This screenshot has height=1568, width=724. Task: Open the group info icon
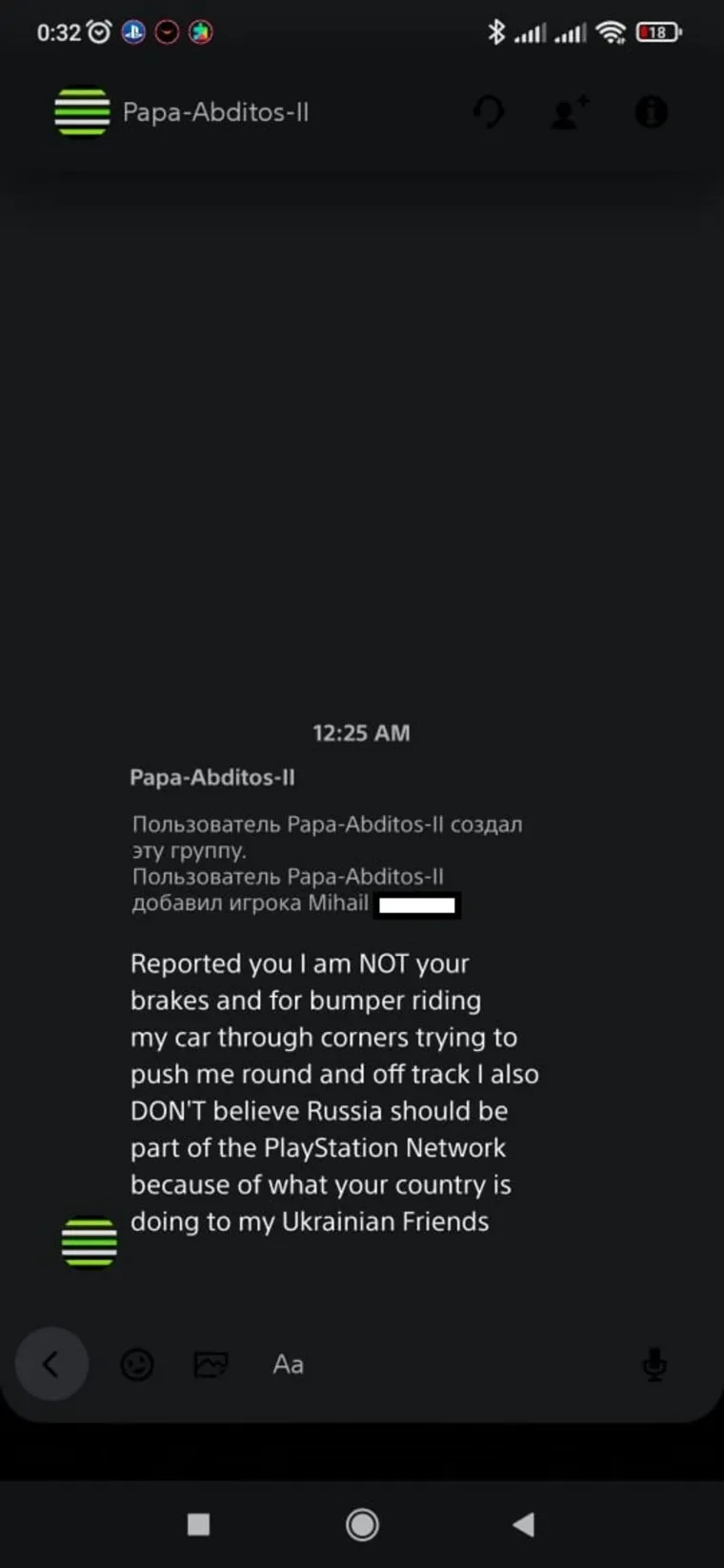(x=651, y=112)
